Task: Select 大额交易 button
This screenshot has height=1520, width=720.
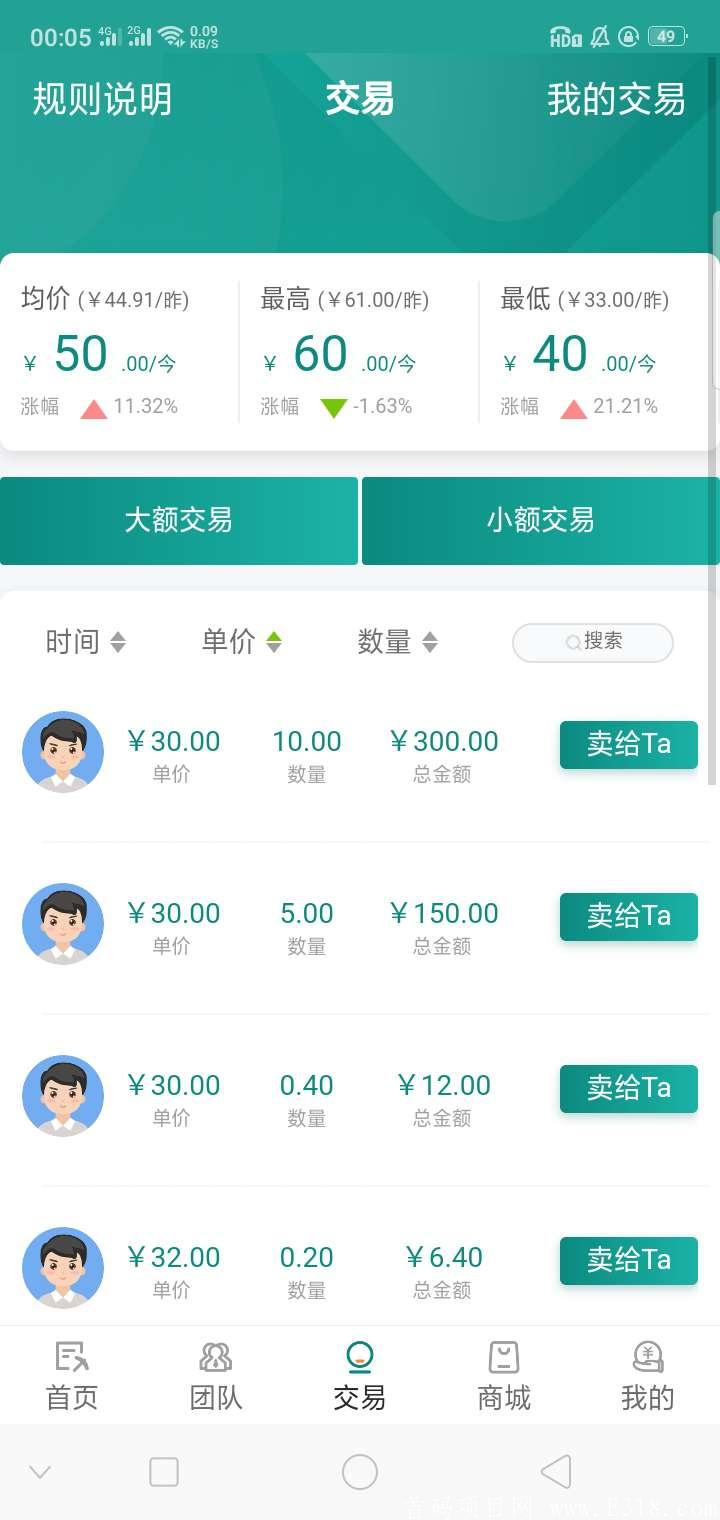Action: point(179,520)
